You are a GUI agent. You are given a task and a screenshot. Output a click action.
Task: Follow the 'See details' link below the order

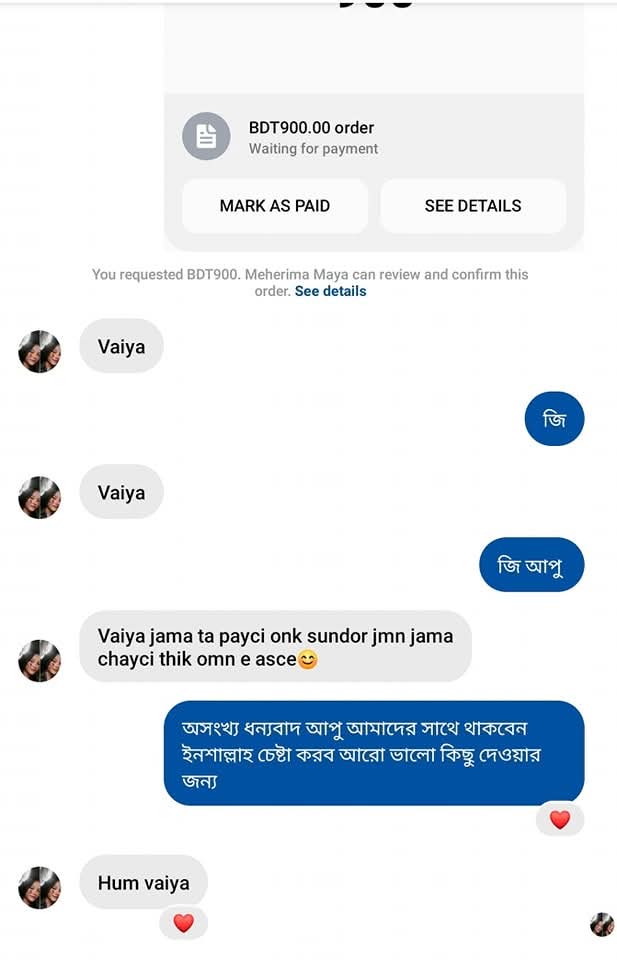[x=330, y=291]
